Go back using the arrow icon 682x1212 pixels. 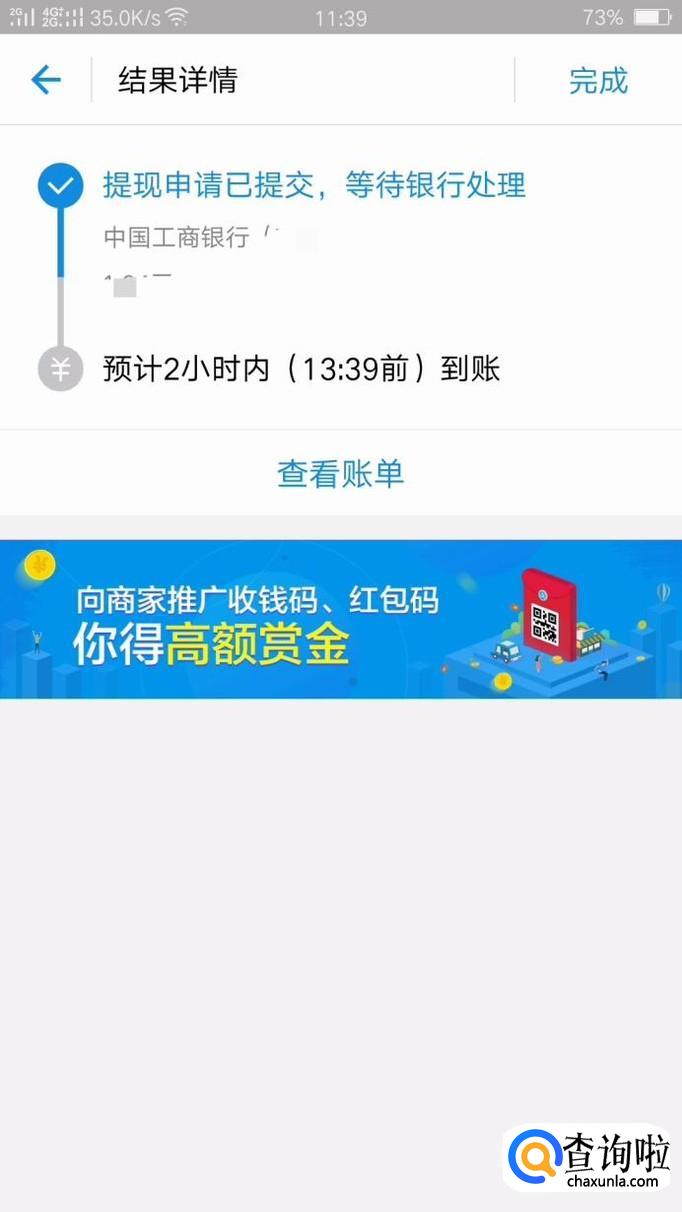[x=46, y=80]
